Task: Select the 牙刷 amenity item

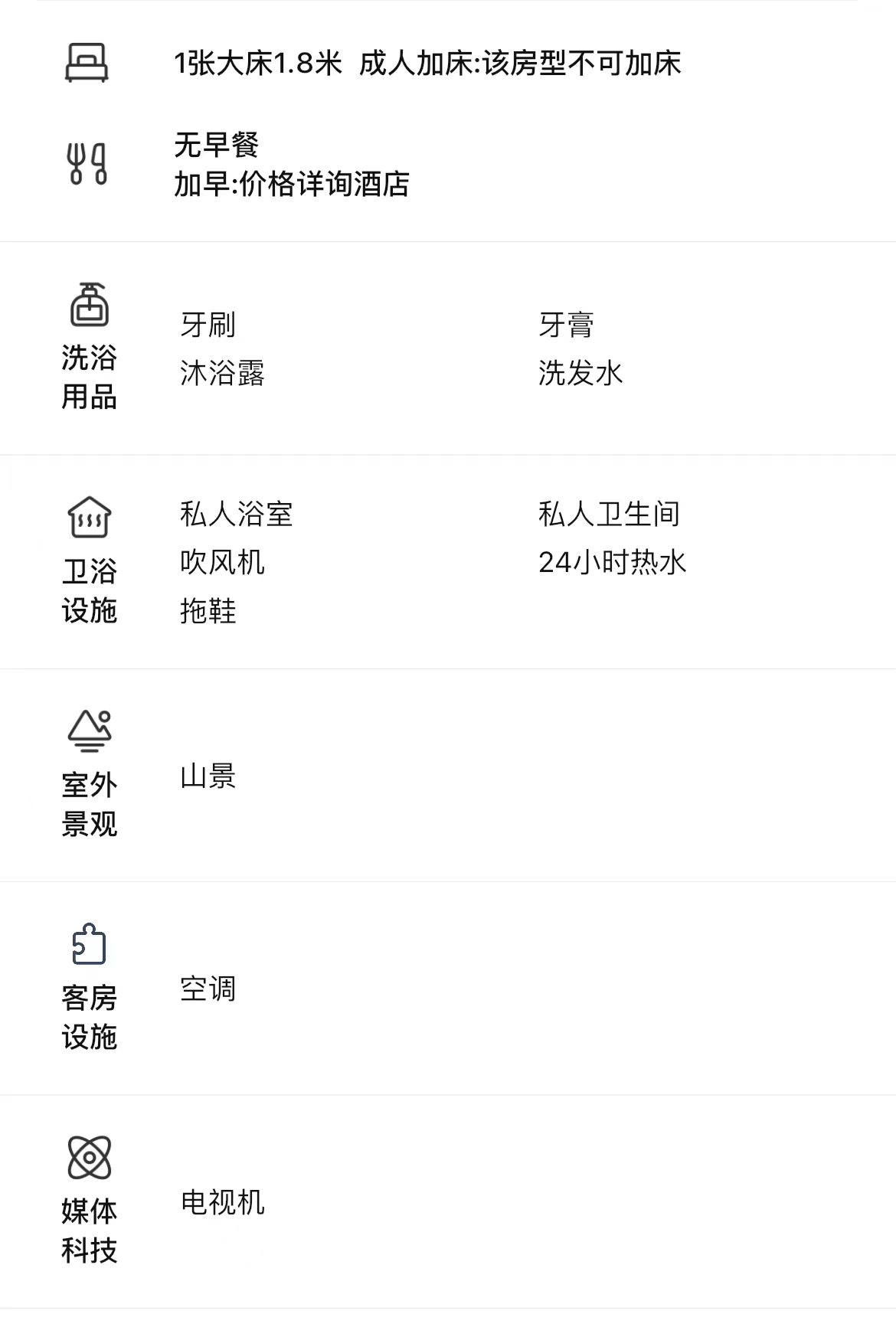Action: (209, 324)
